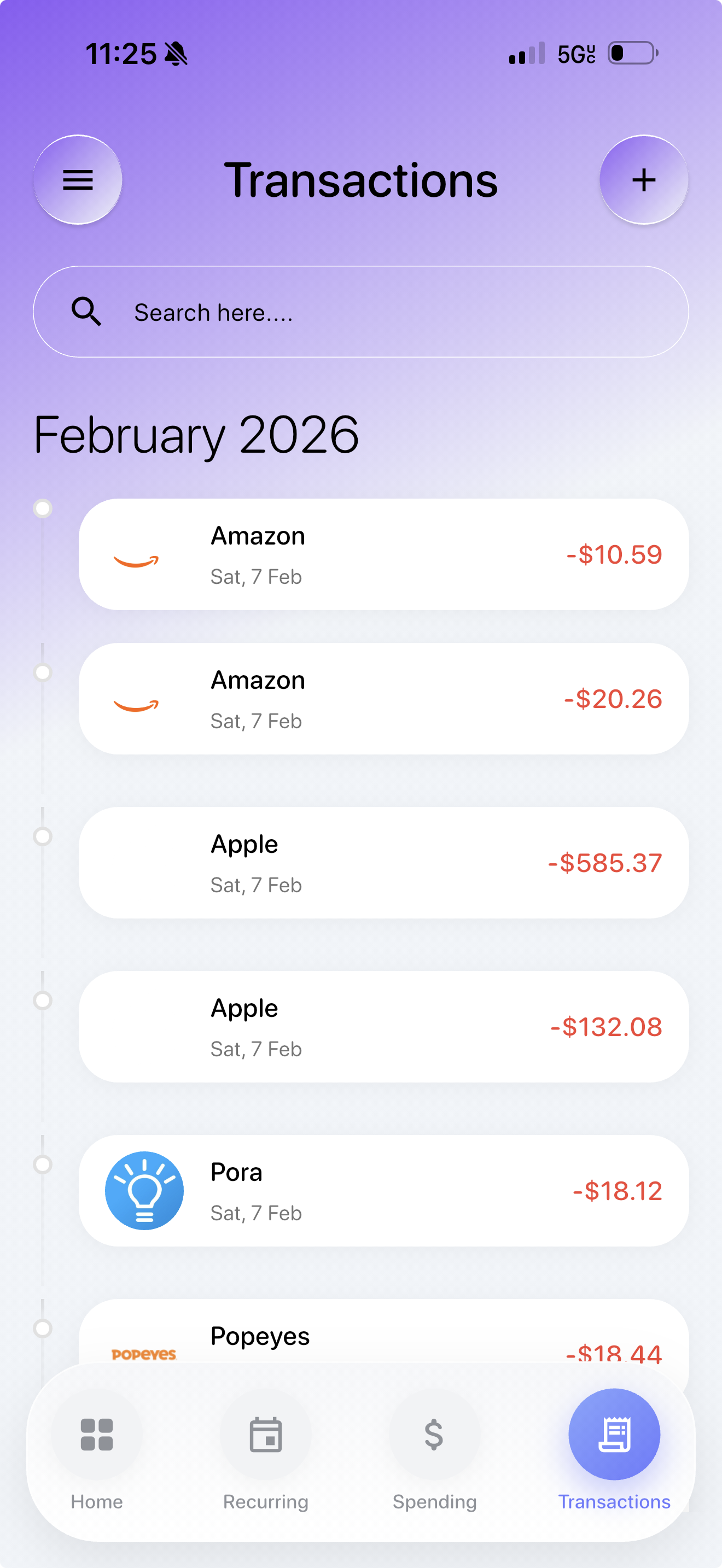The image size is (722, 1568).
Task: Open the Recurring calendar icon
Action: (265, 1435)
